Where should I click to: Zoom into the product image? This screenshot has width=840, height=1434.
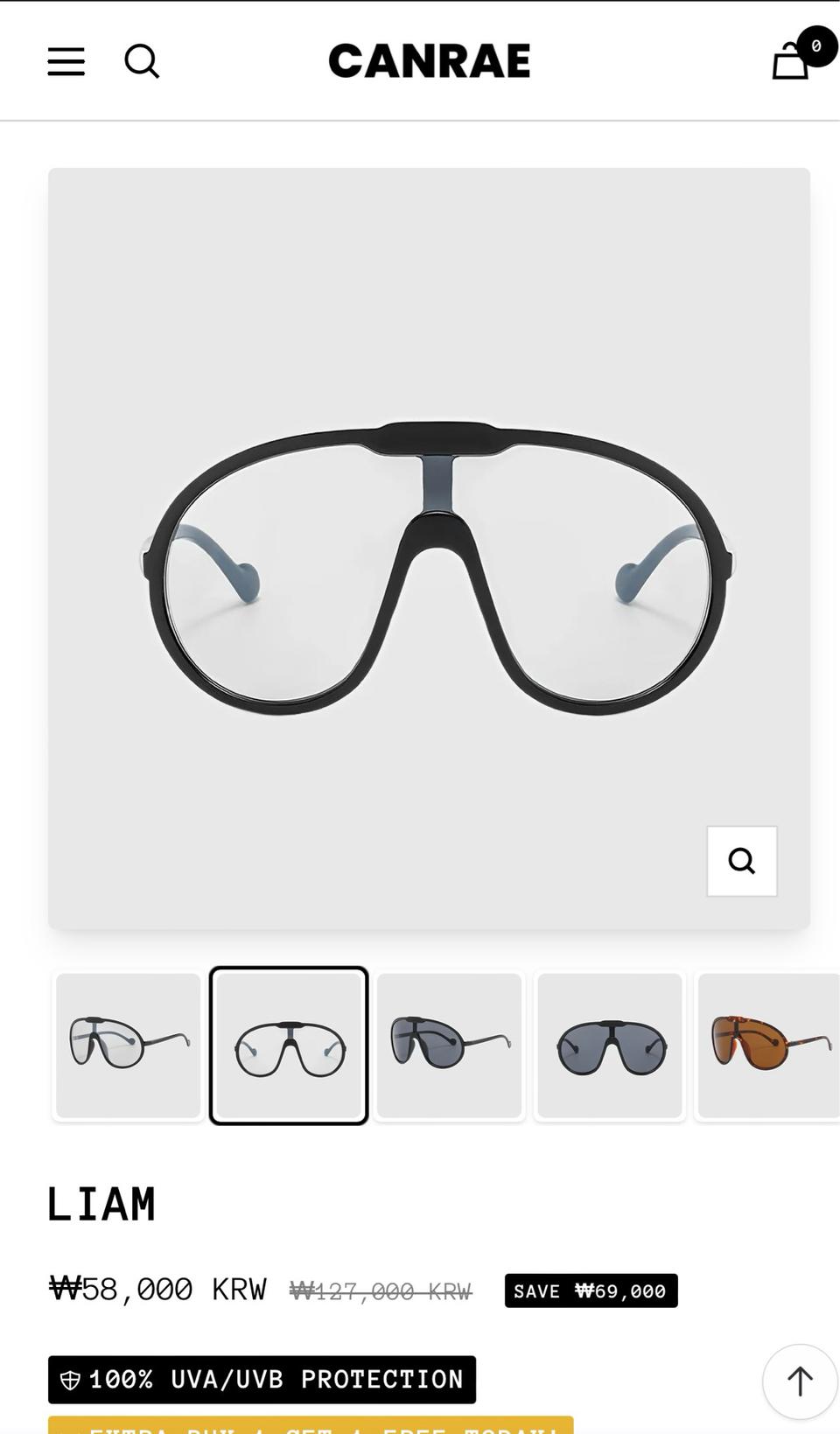(741, 861)
